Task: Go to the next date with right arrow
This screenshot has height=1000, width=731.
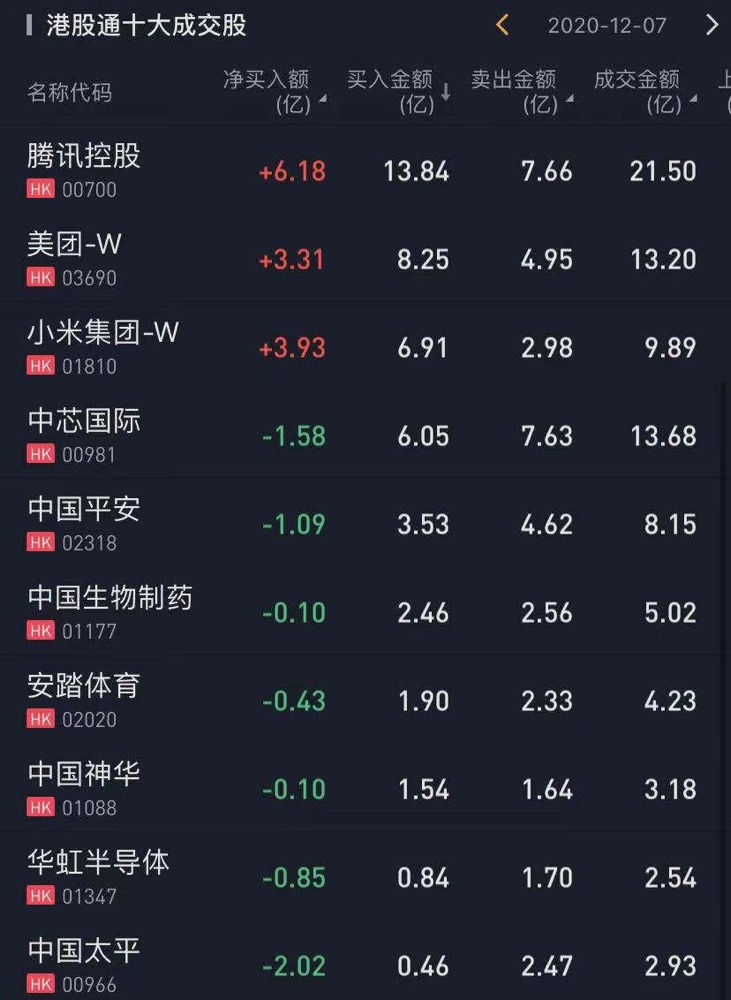Action: pyautogui.click(x=712, y=25)
